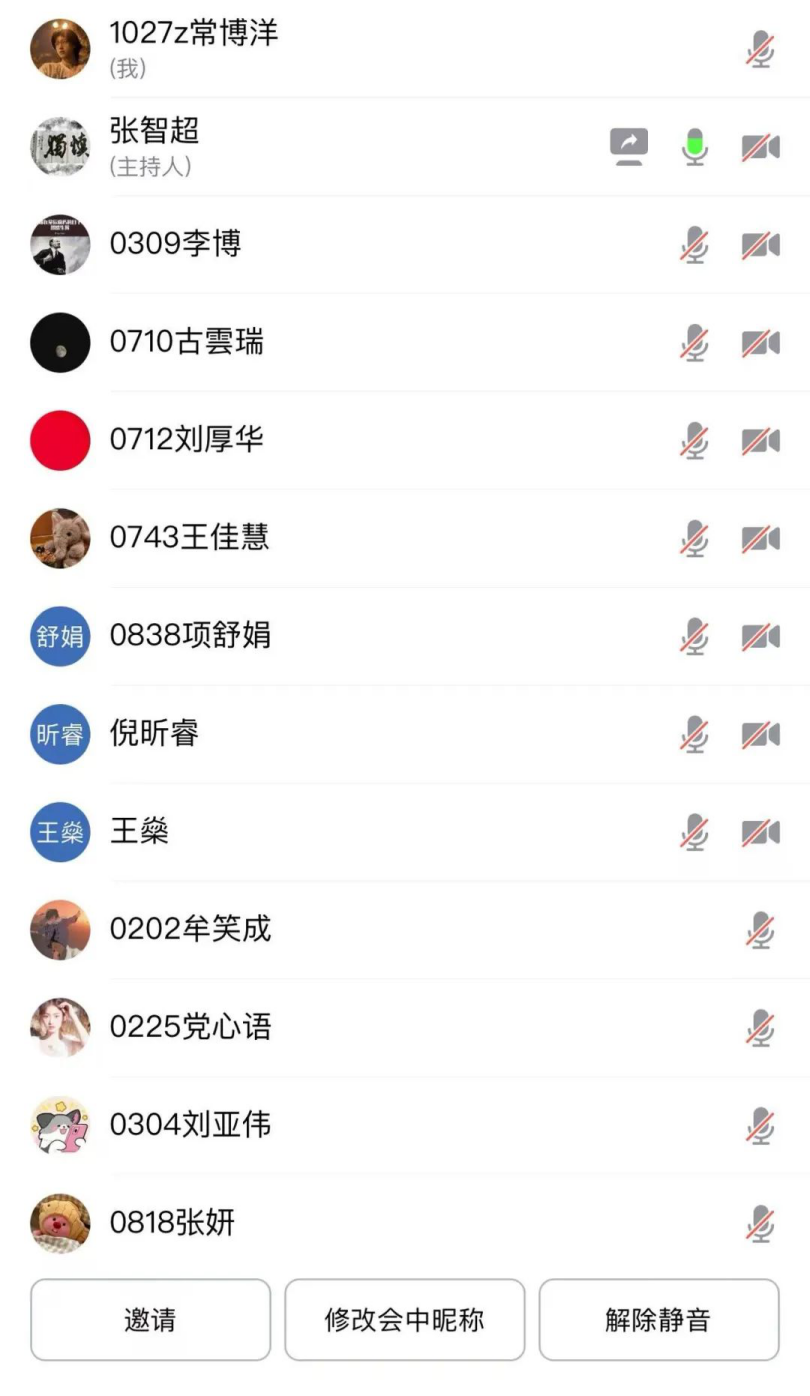Tap 修改会中昵称 to change nickname
Screen dimensions: 810x1396
pyautogui.click(x=404, y=1319)
